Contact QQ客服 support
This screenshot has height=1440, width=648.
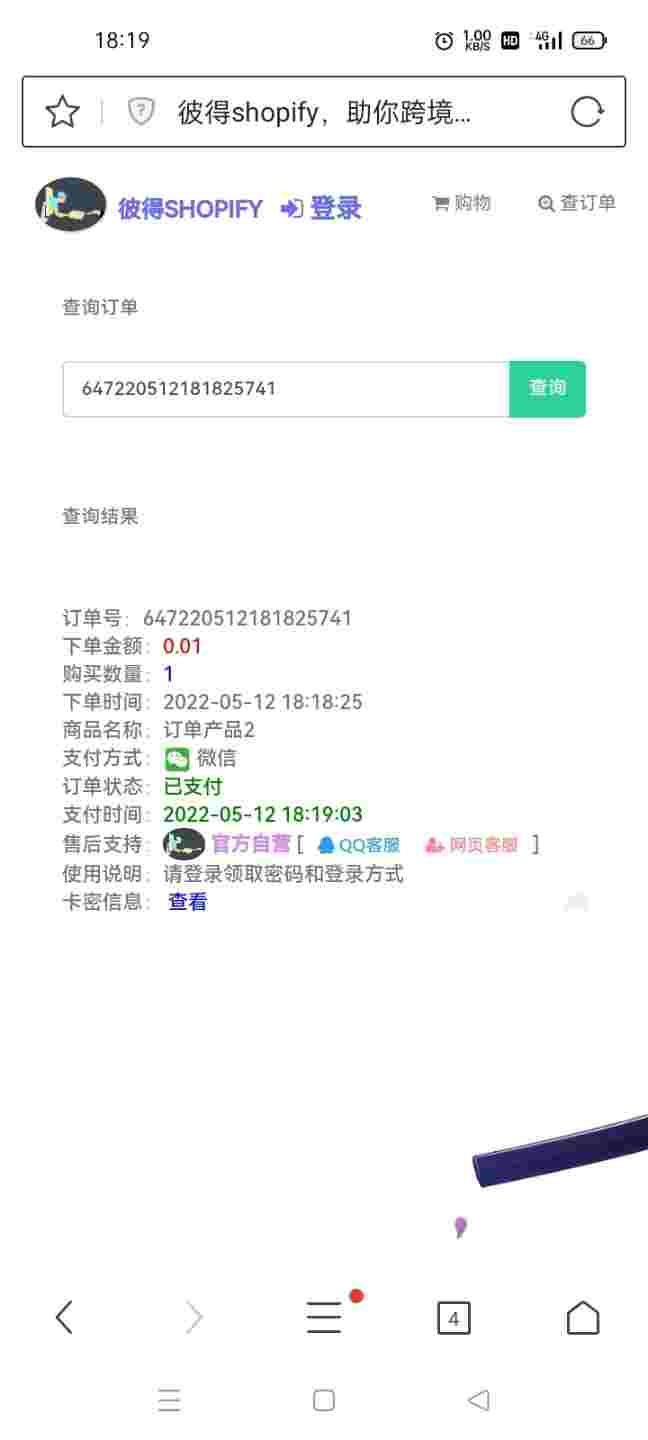pos(359,845)
